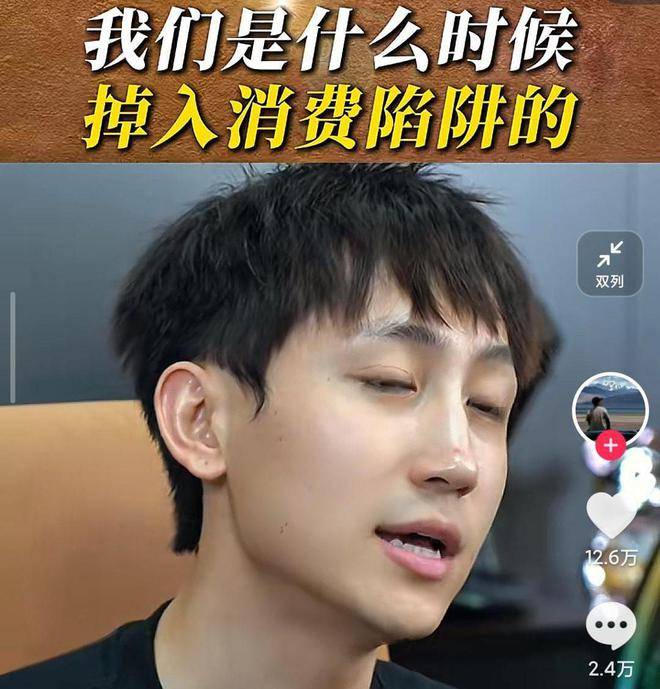Image resolution: width=660 pixels, height=689 pixels.
Task: Follow the creator via the red plus
Action: (610, 446)
